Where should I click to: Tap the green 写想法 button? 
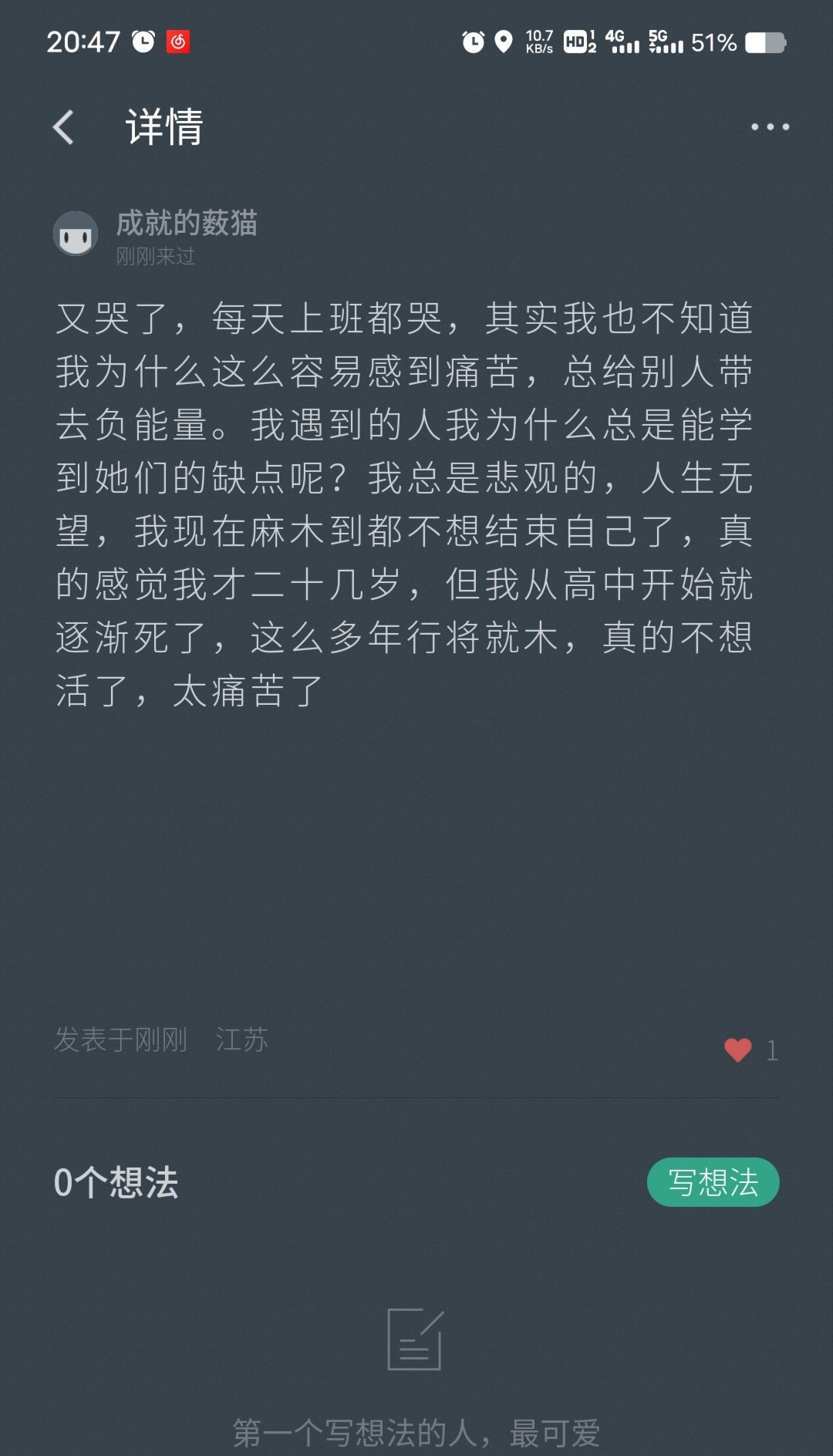[713, 1182]
